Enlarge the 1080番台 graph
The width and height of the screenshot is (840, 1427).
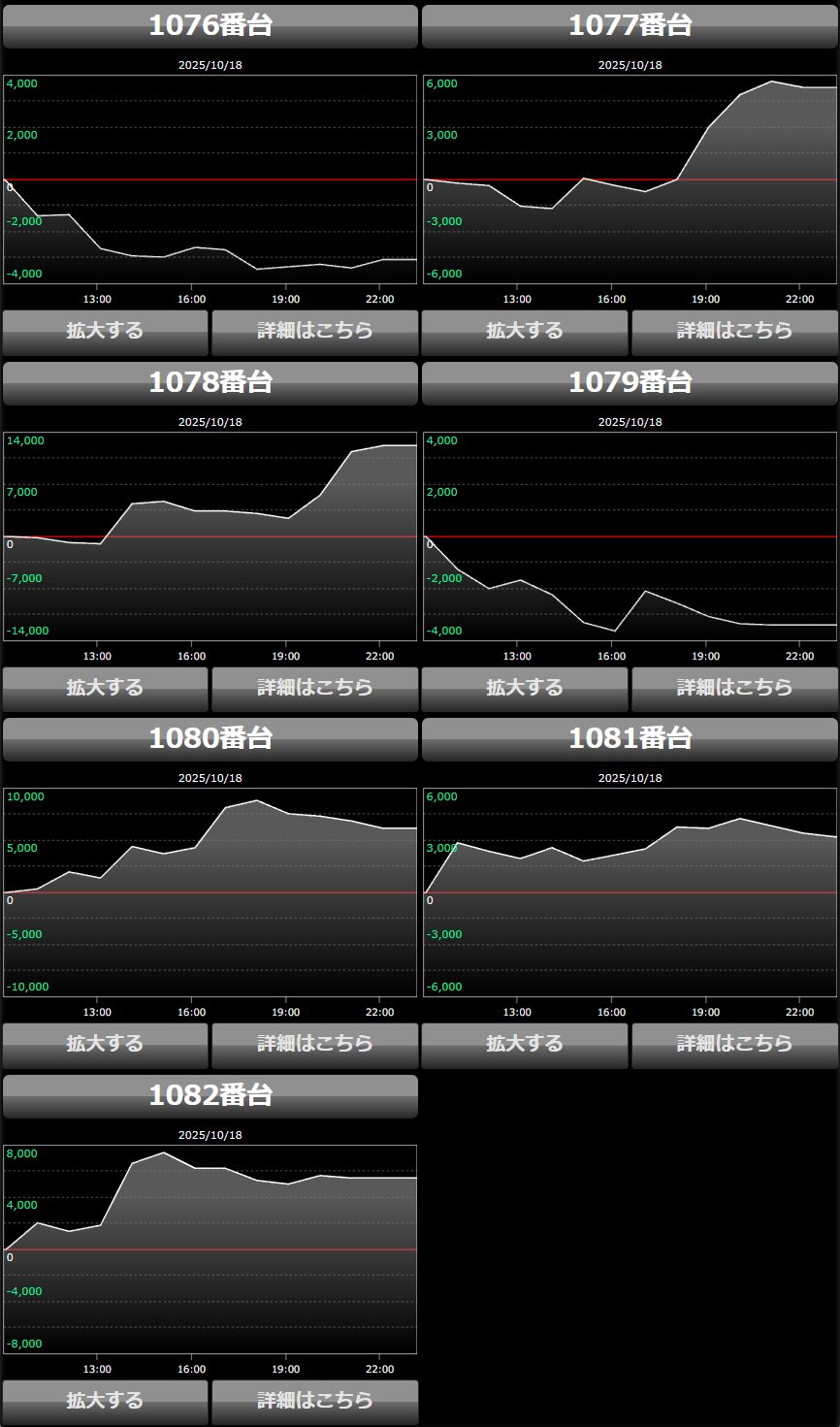(105, 1045)
